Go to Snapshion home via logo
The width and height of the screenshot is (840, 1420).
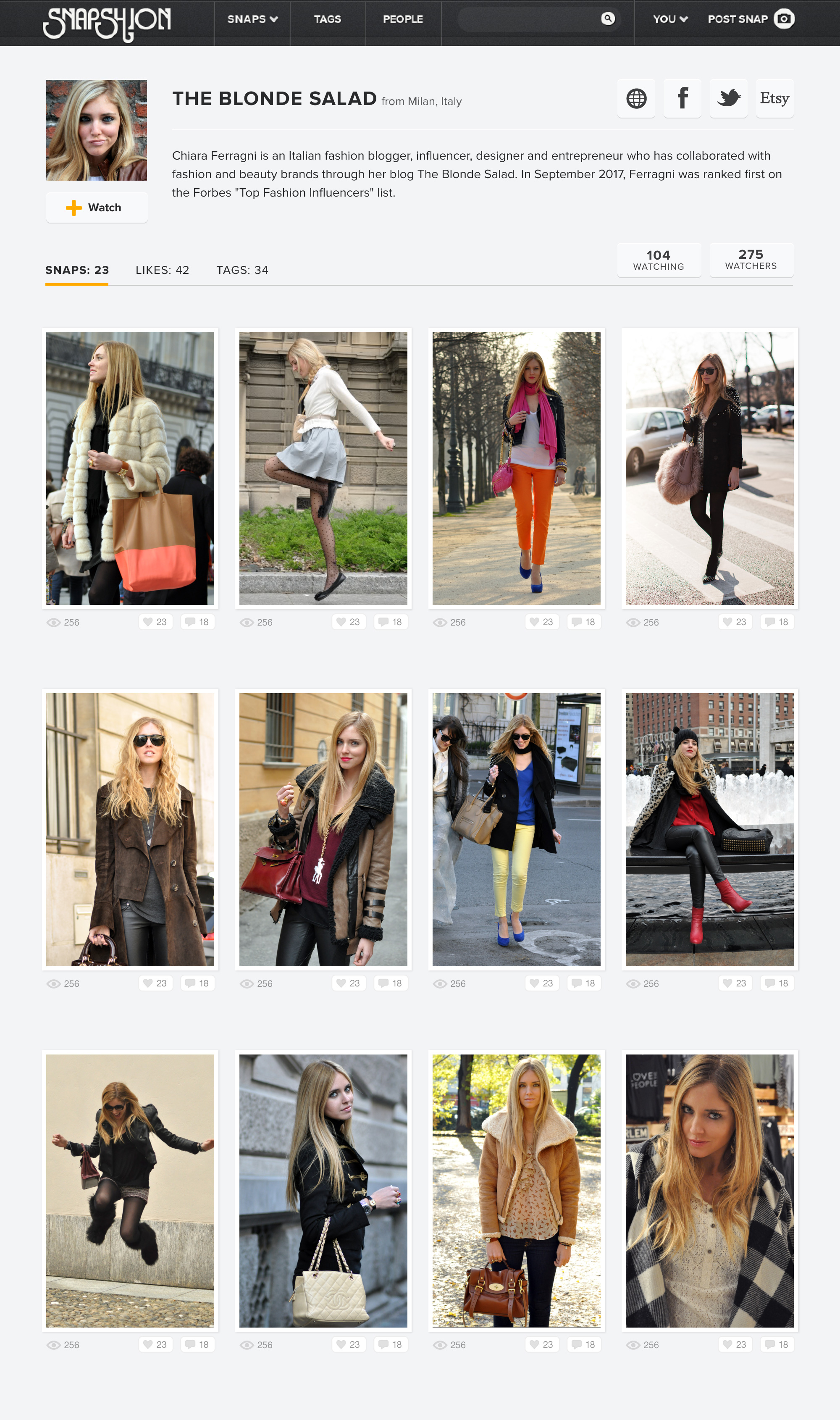pyautogui.click(x=107, y=23)
